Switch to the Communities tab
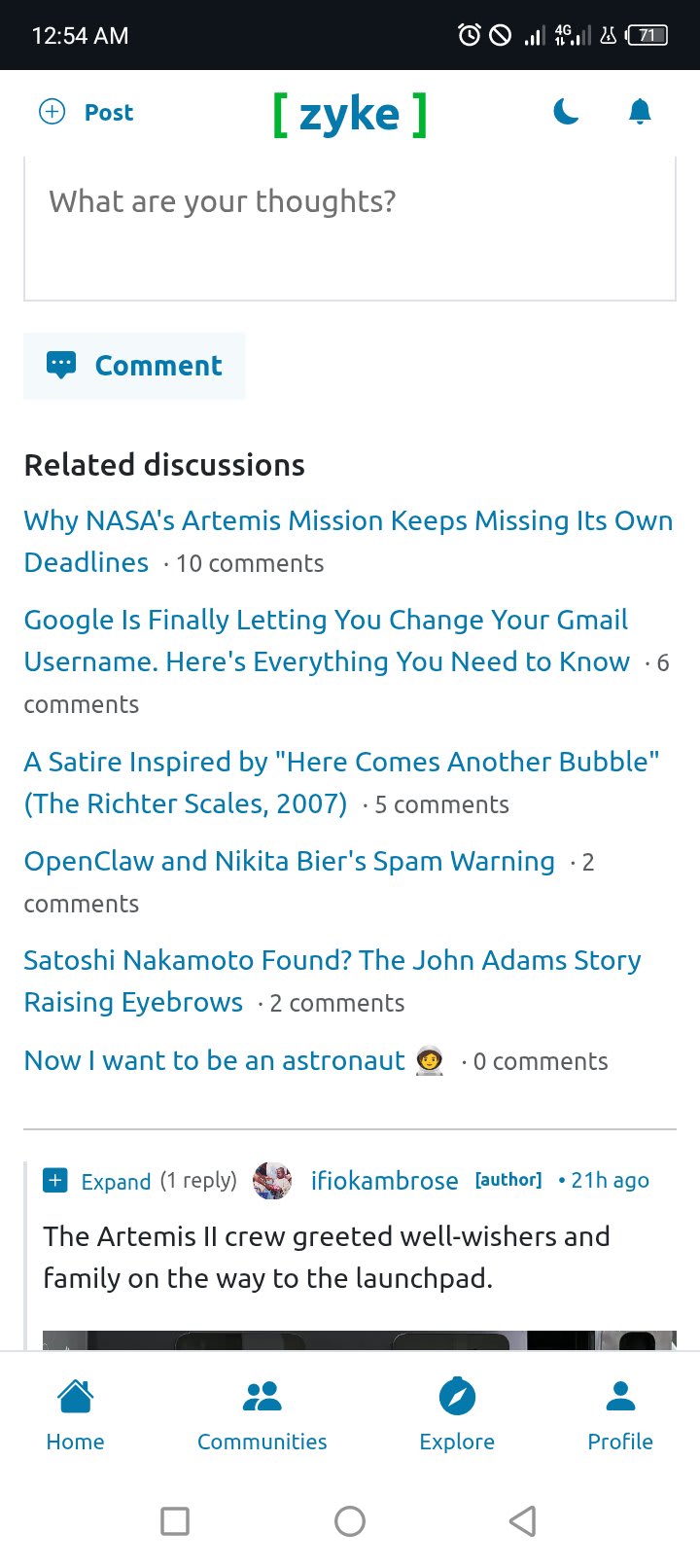 (262, 1415)
